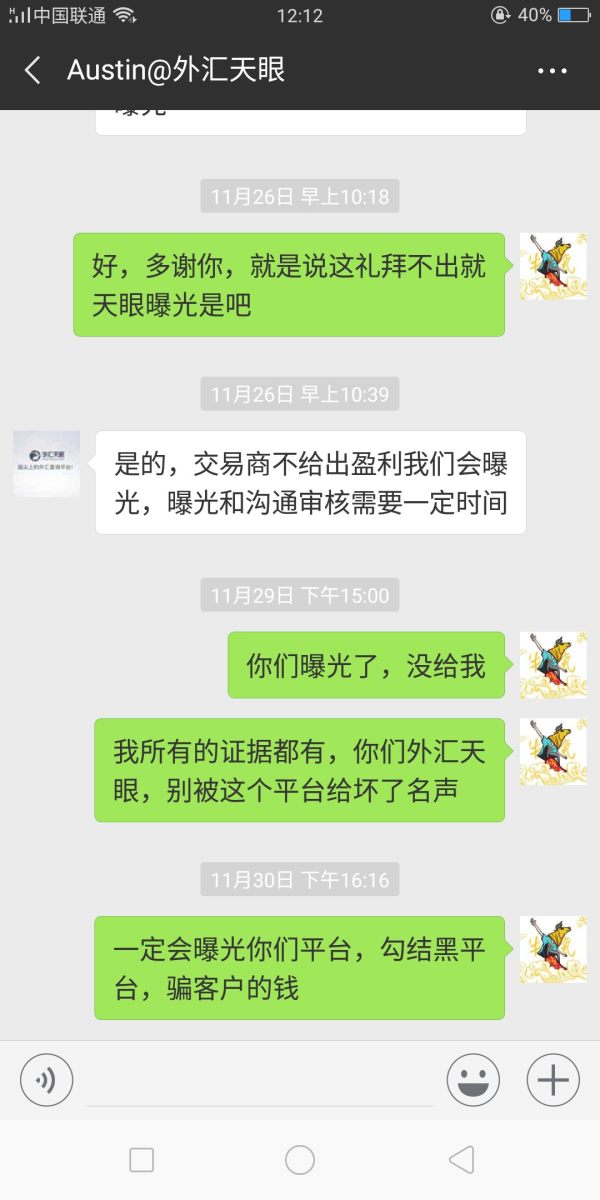The width and height of the screenshot is (600, 1200).
Task: Open the three-dot chat options menu
Action: click(552, 71)
